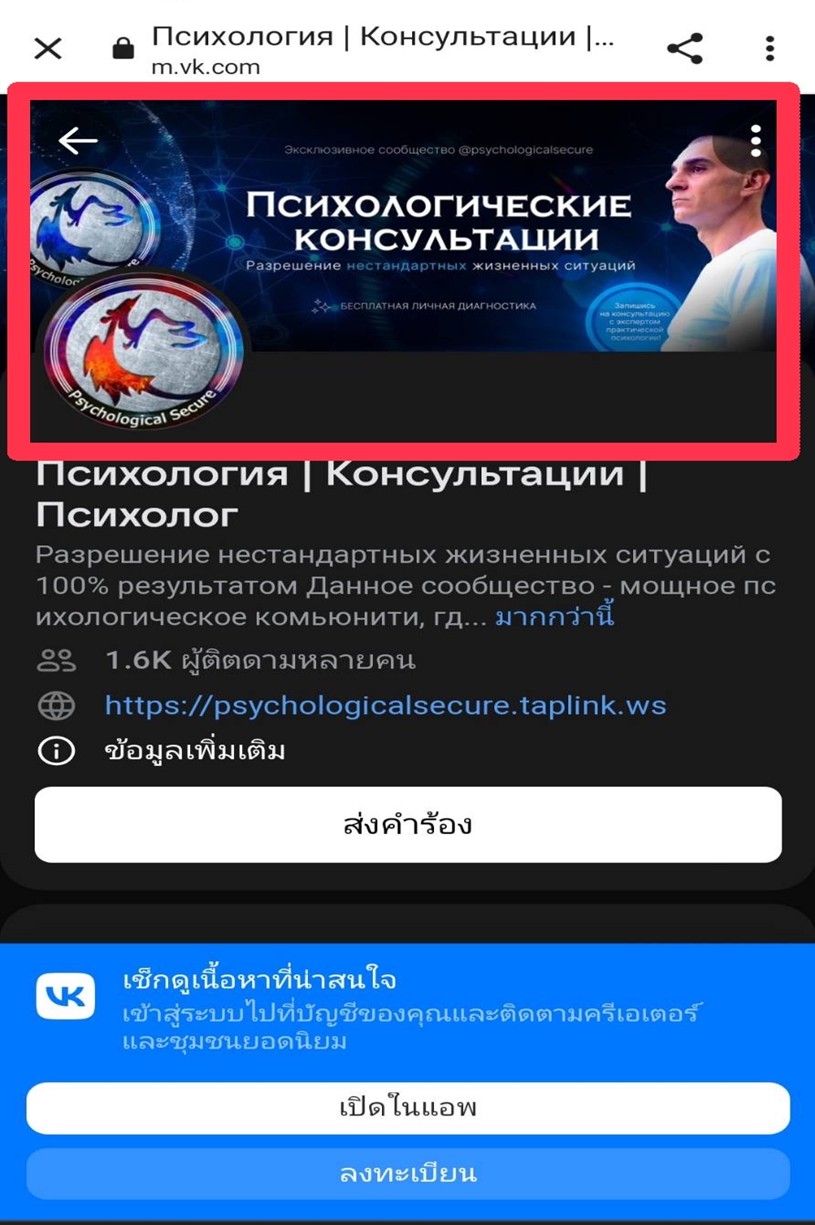Open the community's three-dot menu
The height and width of the screenshot is (1225, 815).
click(x=756, y=141)
